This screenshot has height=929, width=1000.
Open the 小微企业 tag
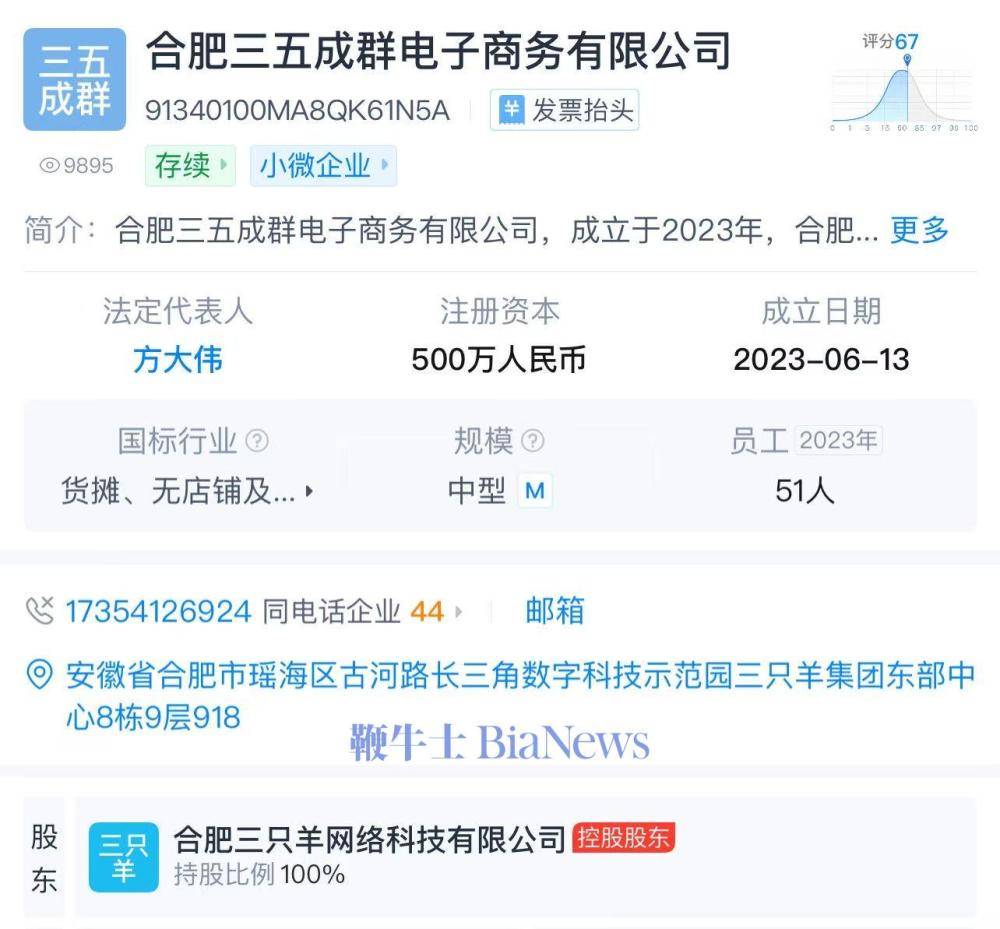pyautogui.click(x=323, y=166)
